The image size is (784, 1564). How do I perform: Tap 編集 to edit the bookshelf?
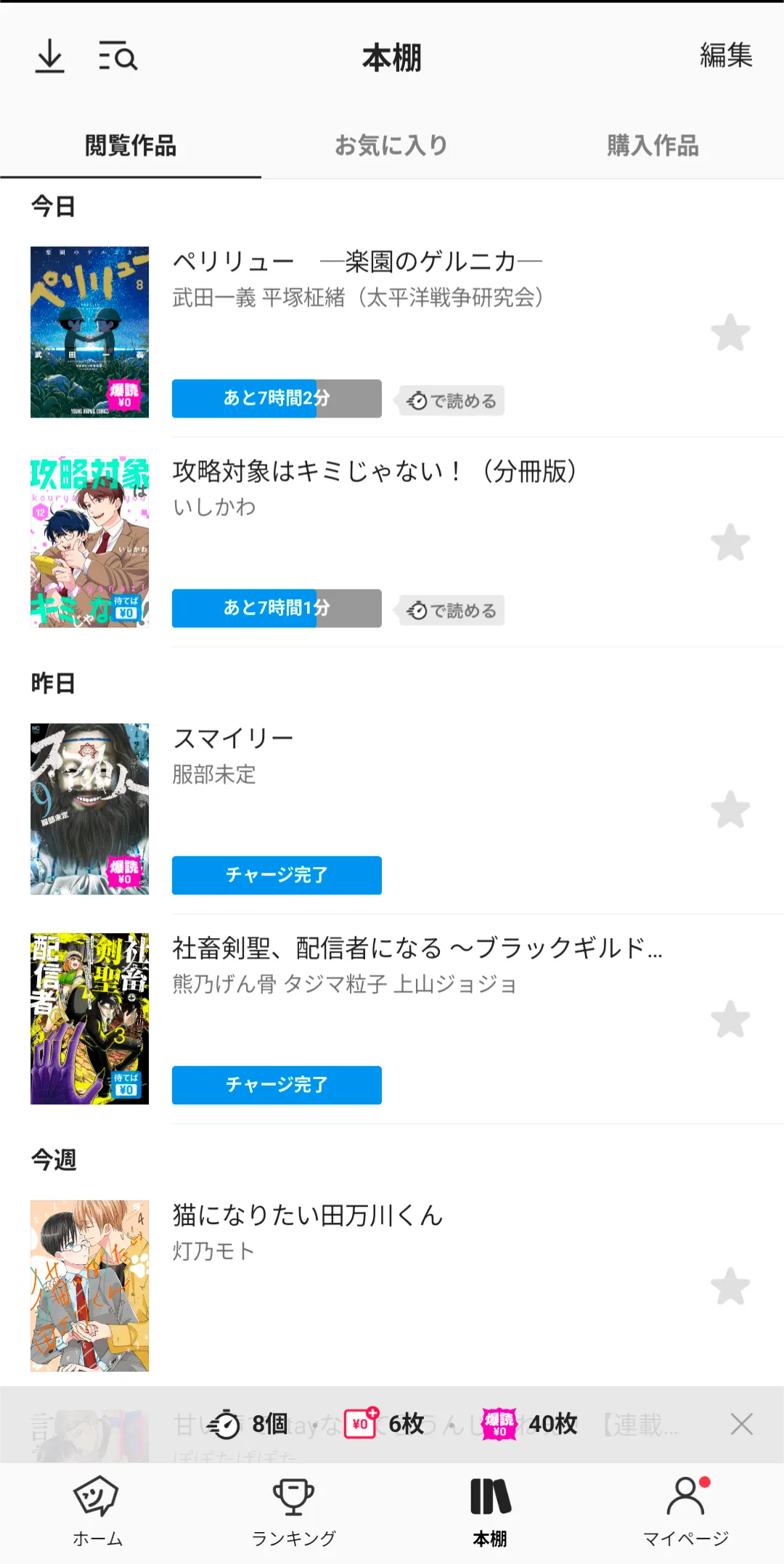coord(726,55)
